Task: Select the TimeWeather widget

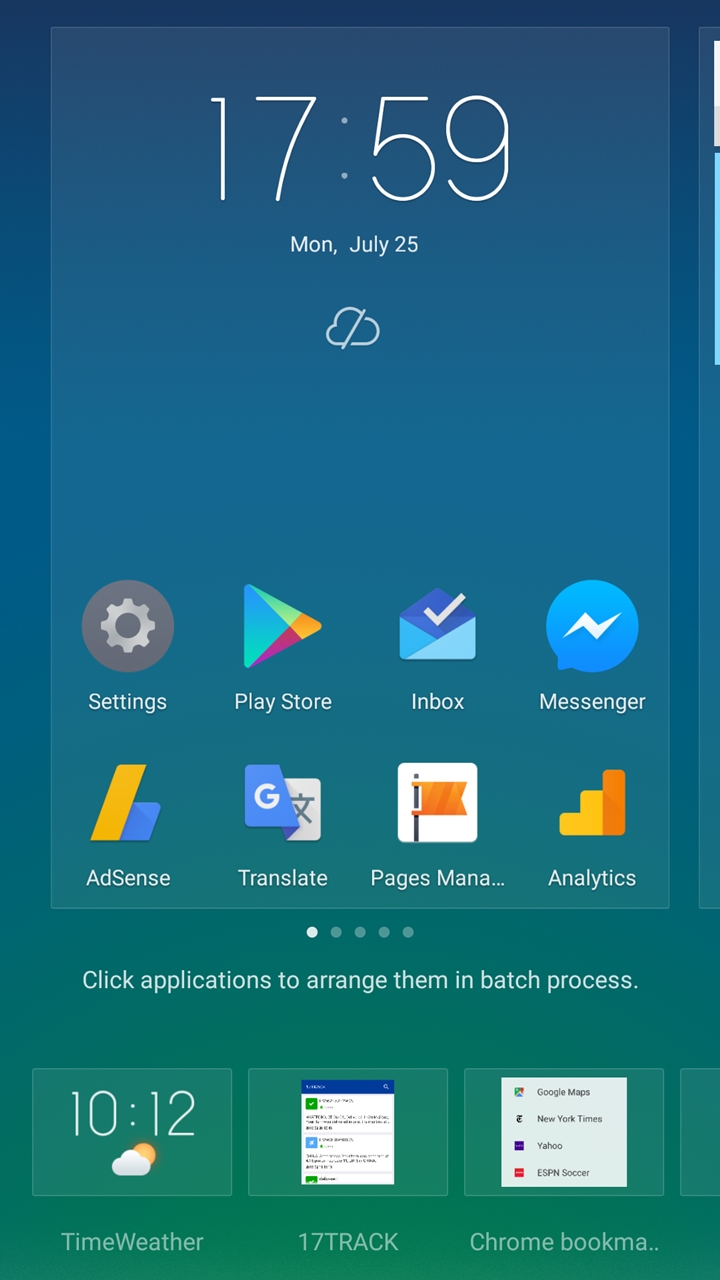Action: click(132, 1132)
